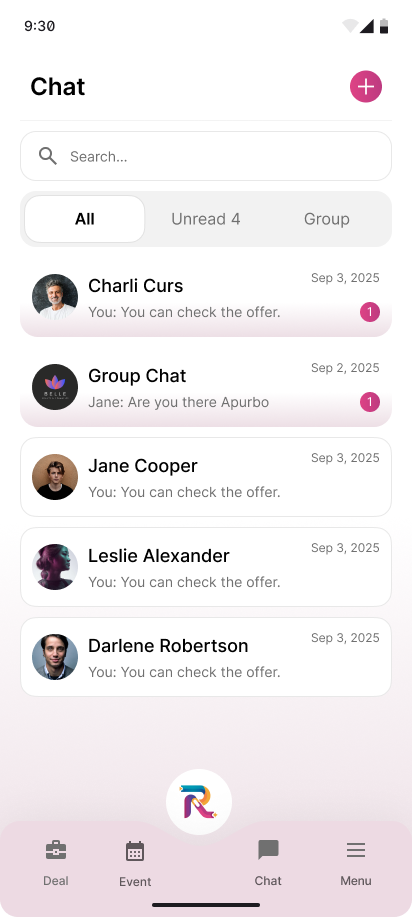Switch to the Group tab

(x=327, y=219)
